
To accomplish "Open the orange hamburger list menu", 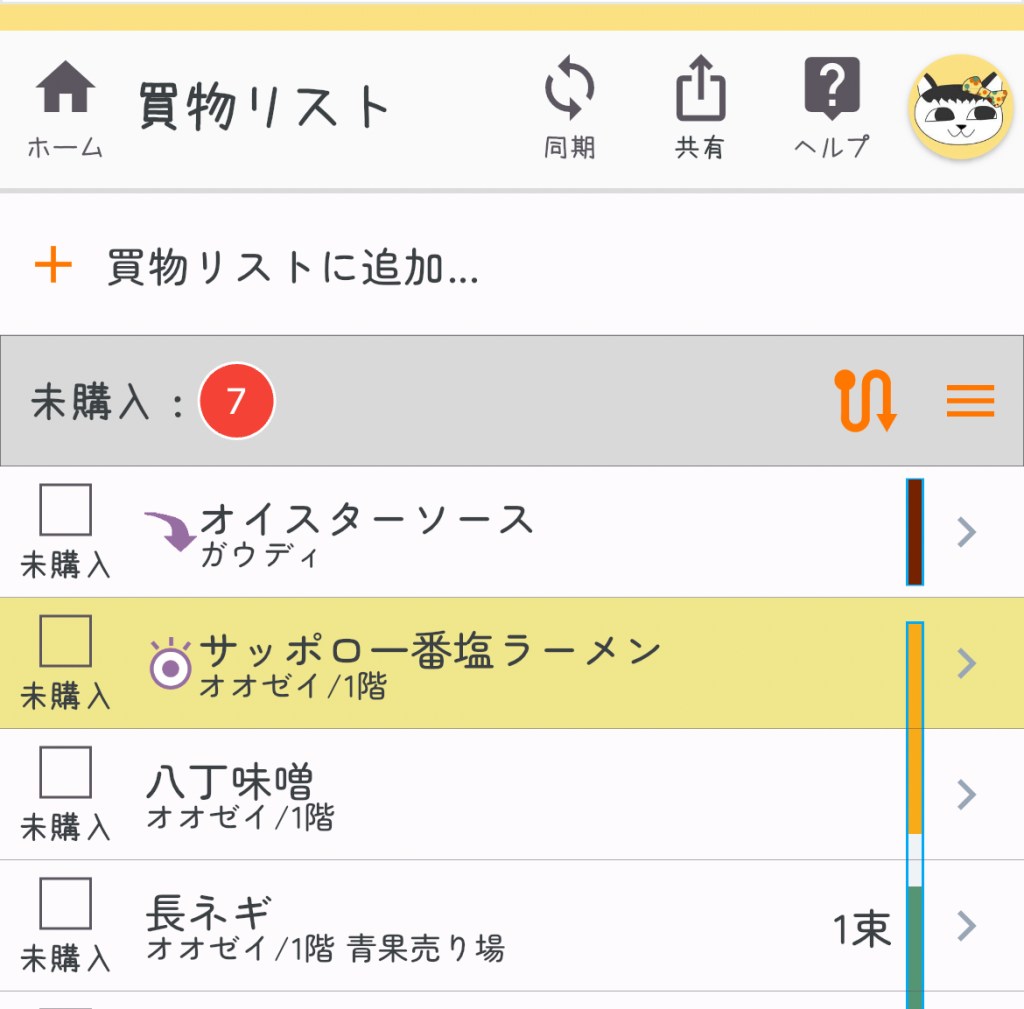I will pyautogui.click(x=970, y=401).
